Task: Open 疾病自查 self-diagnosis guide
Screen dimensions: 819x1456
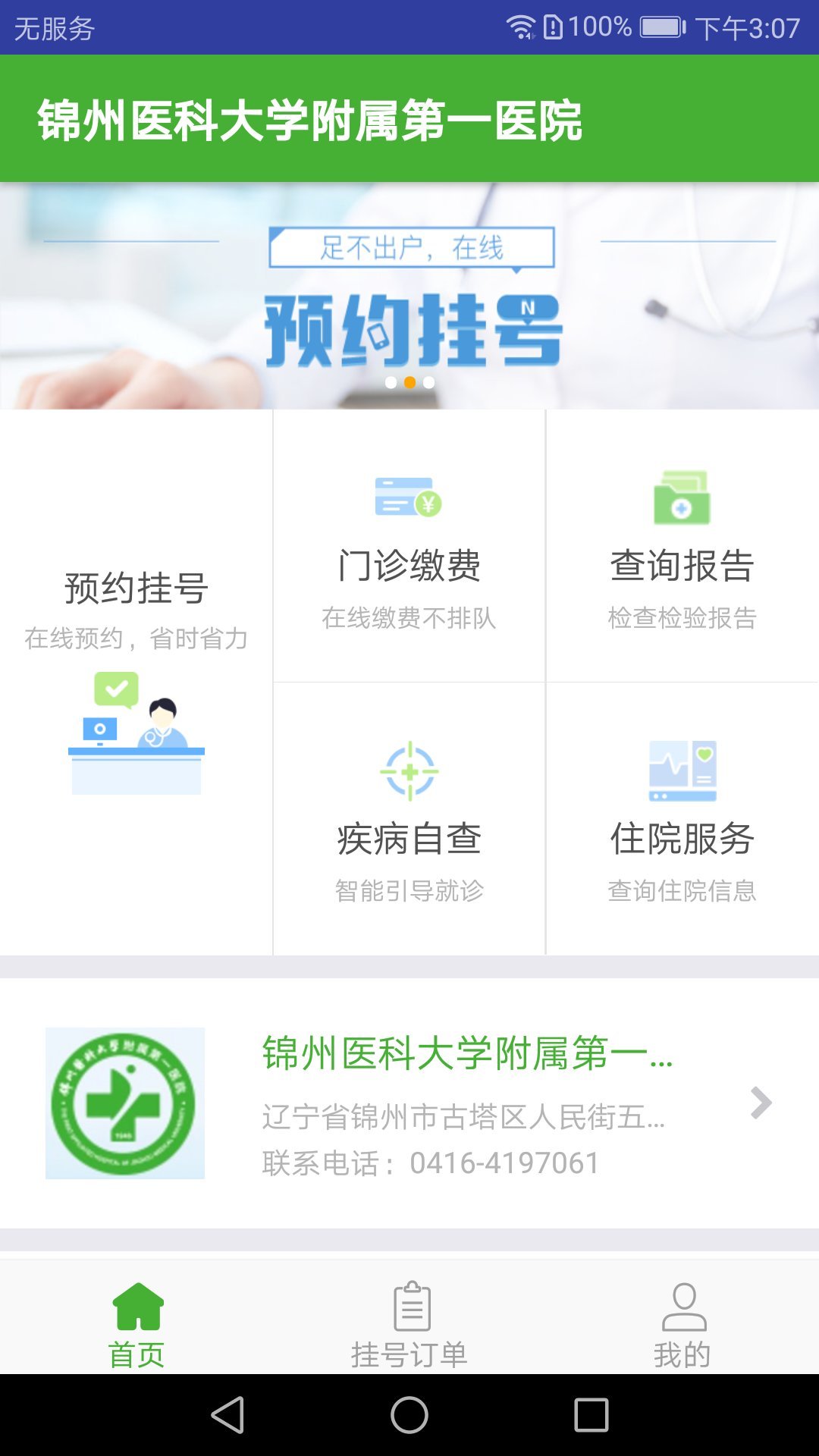Action: point(409,819)
